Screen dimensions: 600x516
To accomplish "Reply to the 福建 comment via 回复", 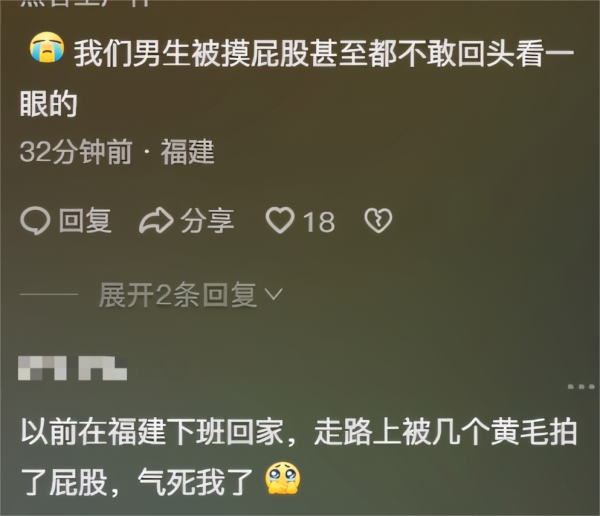I will click(67, 220).
